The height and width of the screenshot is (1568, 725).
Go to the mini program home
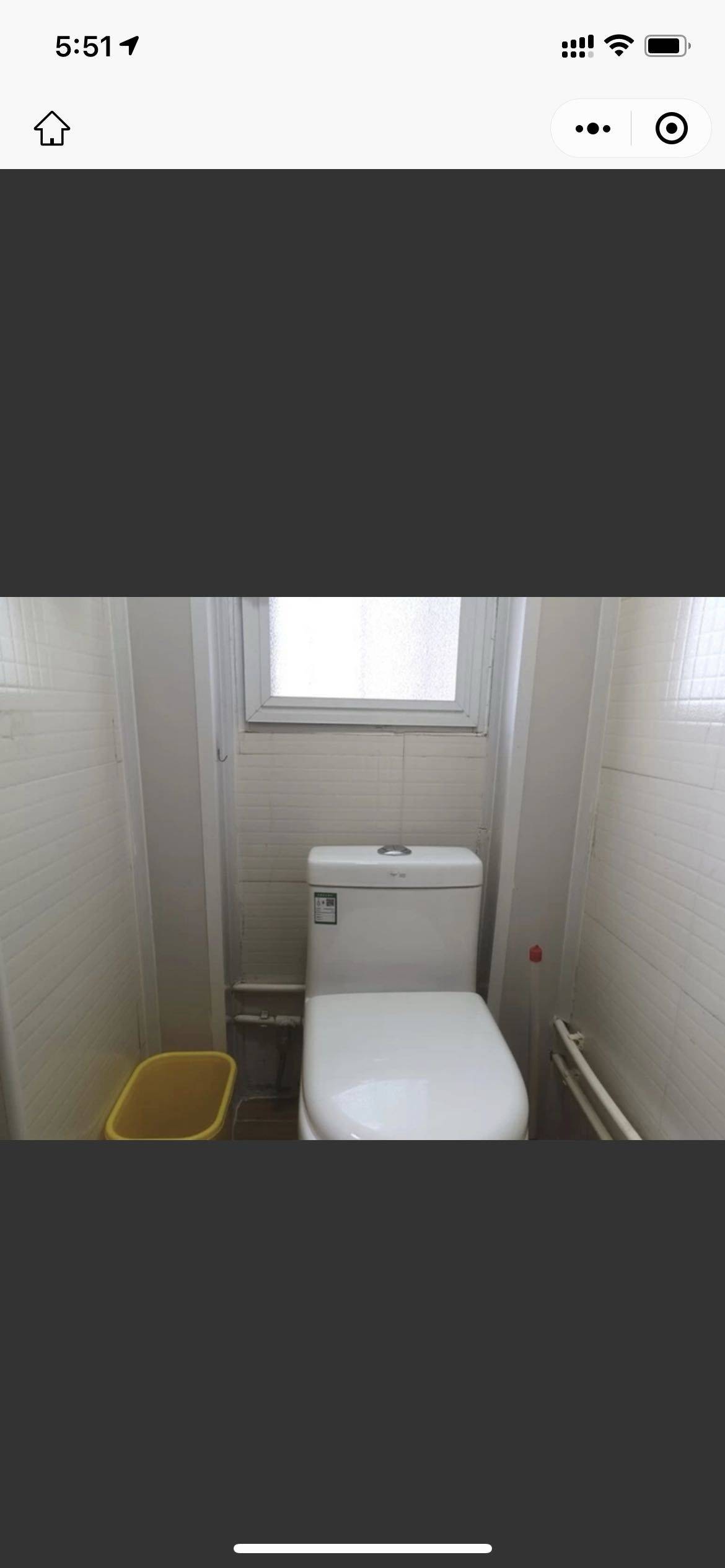coord(52,128)
